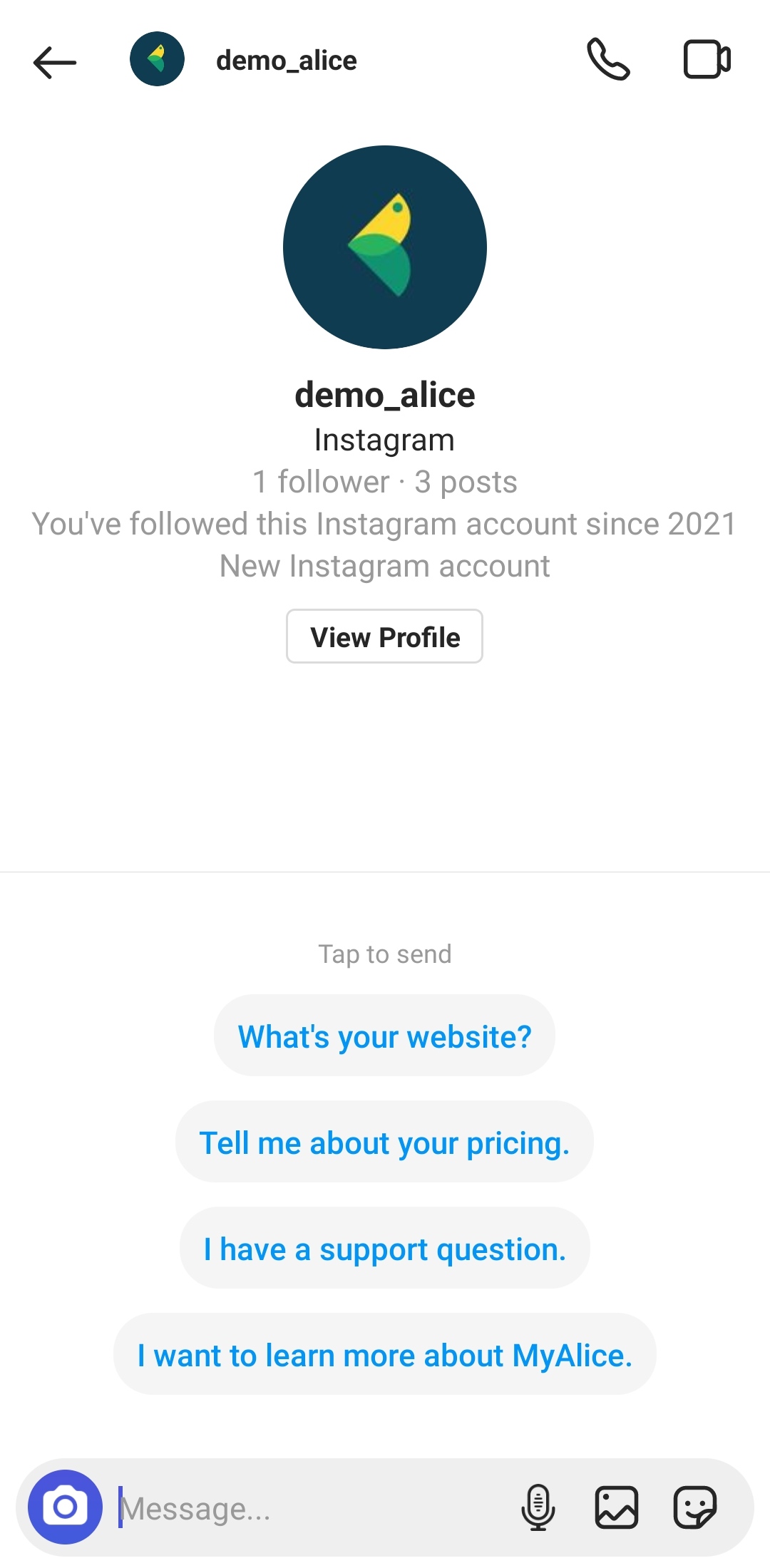This screenshot has width=770, height=1568.
Task: Go back using the arrow icon
Action: 54,61
